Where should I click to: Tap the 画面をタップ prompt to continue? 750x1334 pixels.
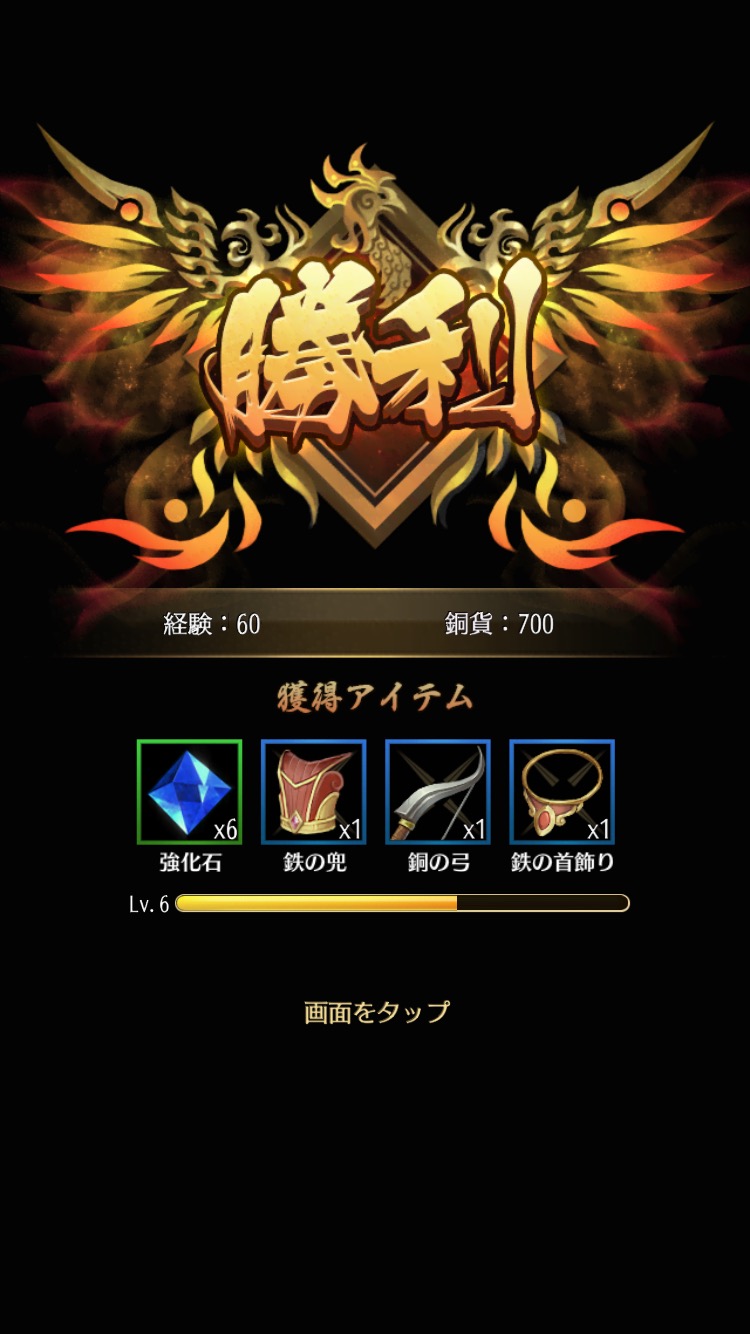click(376, 1012)
